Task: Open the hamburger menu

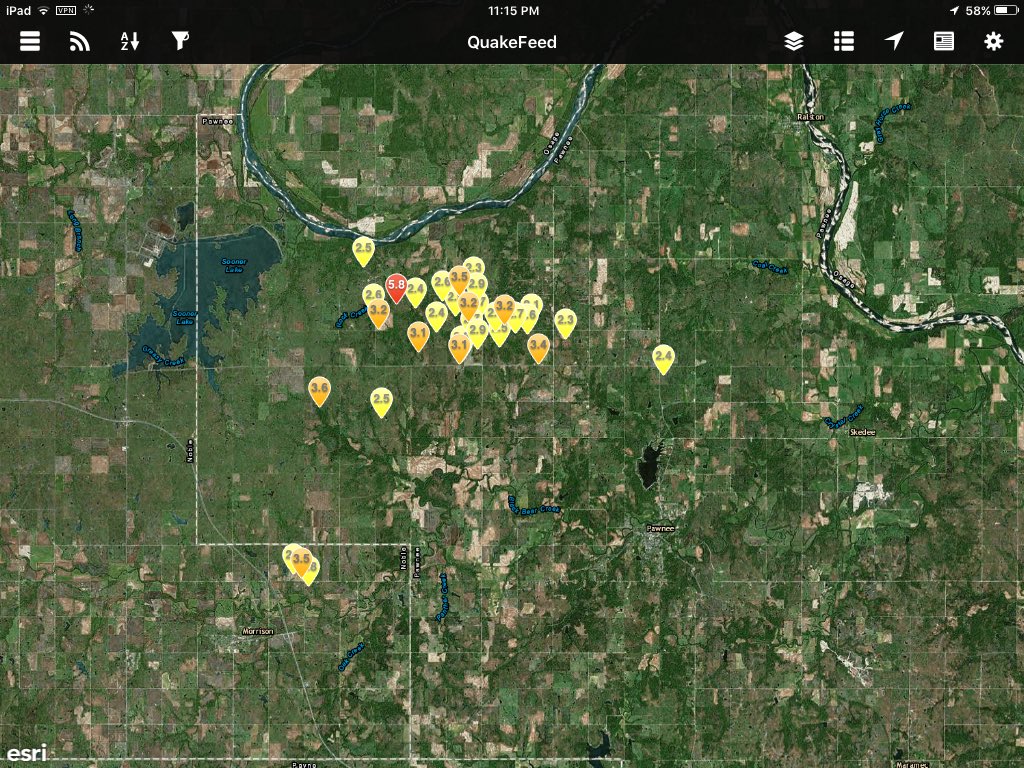Action: click(30, 41)
